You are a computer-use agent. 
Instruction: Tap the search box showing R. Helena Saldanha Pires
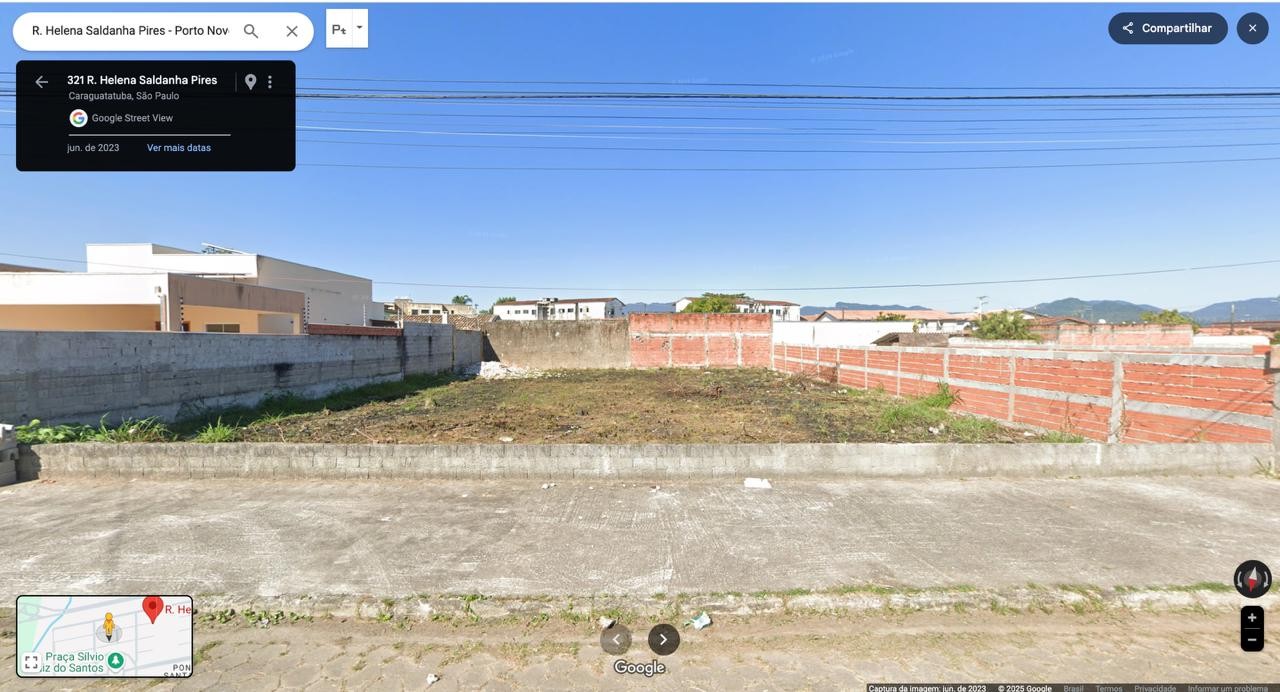(x=130, y=31)
